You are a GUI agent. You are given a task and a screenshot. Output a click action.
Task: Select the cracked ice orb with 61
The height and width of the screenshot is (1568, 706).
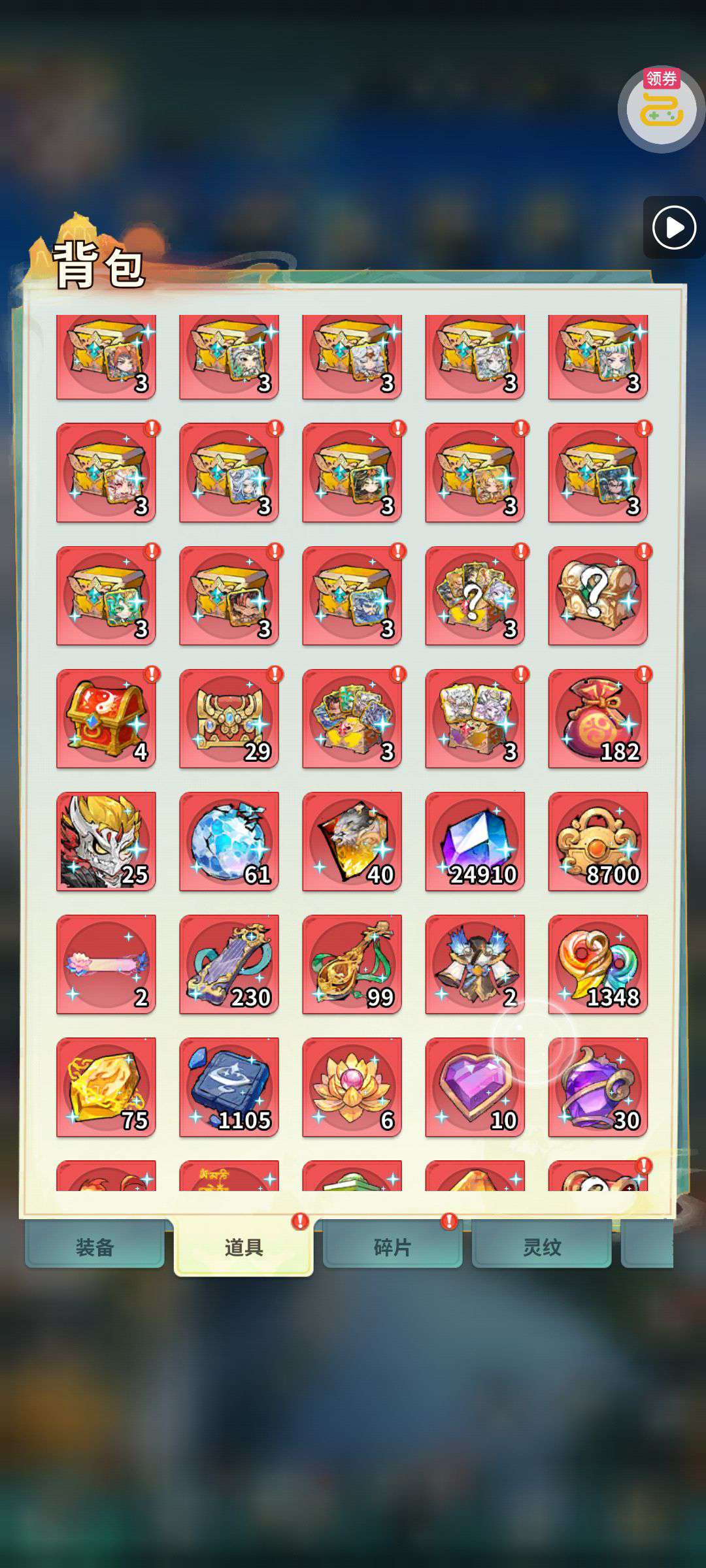coord(229,841)
